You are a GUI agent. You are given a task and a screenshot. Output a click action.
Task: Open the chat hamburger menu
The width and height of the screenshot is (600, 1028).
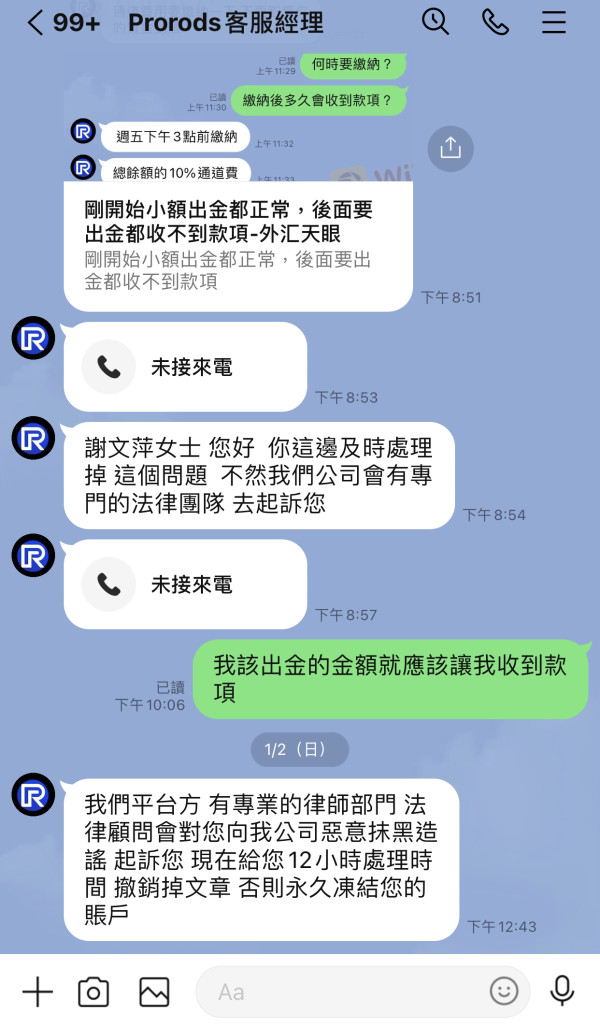tap(553, 22)
